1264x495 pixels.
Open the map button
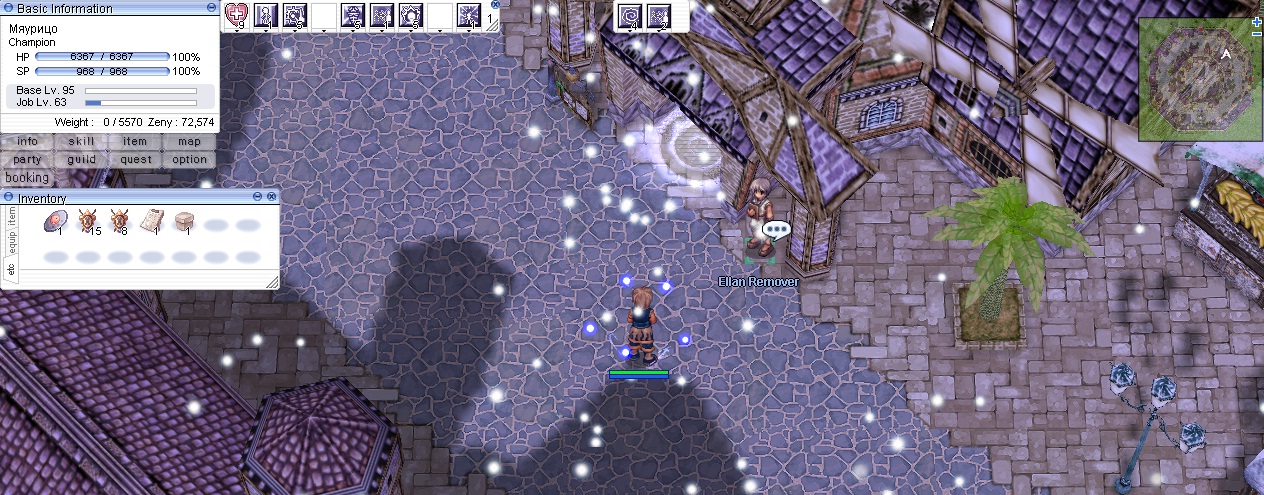coord(190,142)
